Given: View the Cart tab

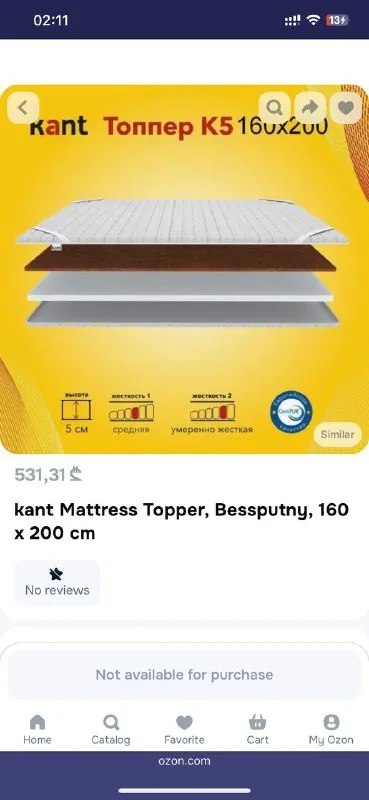Looking at the screenshot, I should [x=258, y=730].
